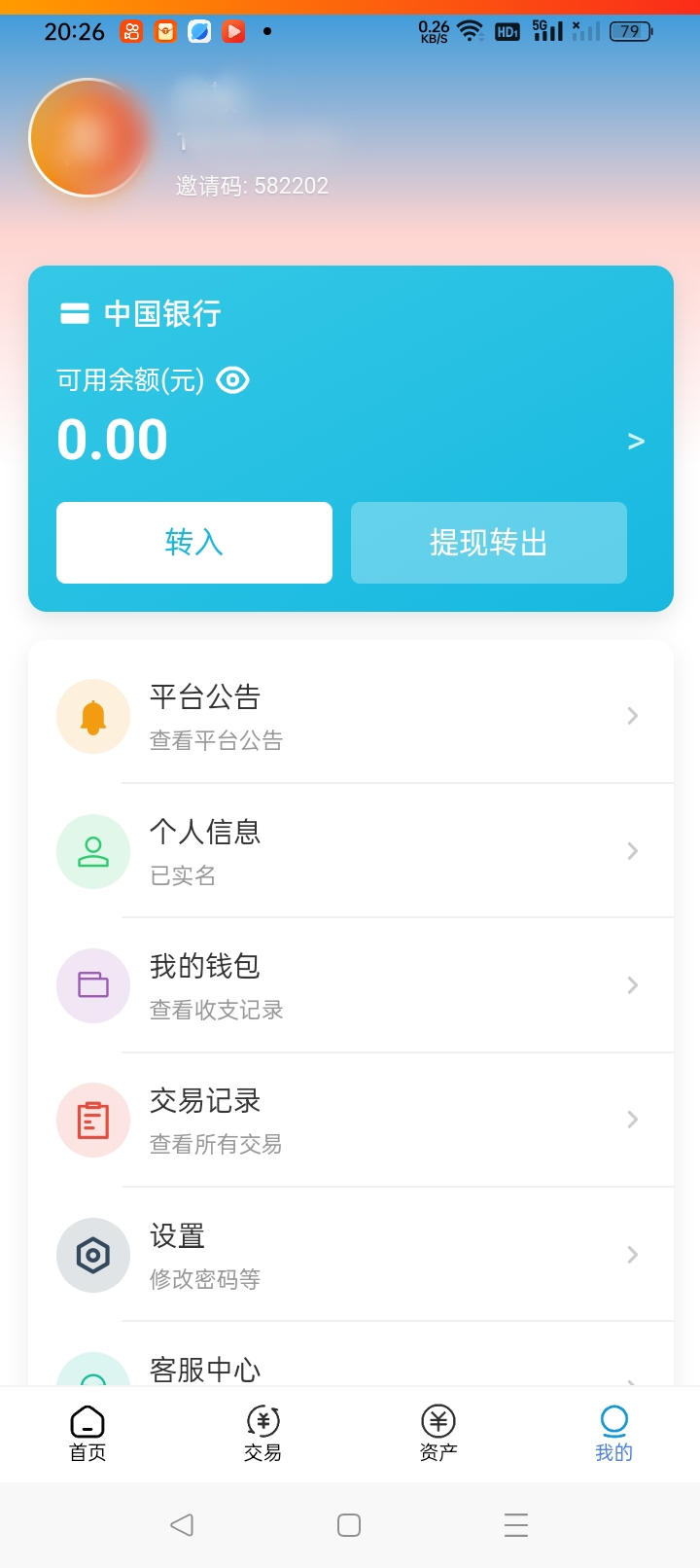
Task: Expand bank card details via right arrow
Action: pyautogui.click(x=637, y=441)
